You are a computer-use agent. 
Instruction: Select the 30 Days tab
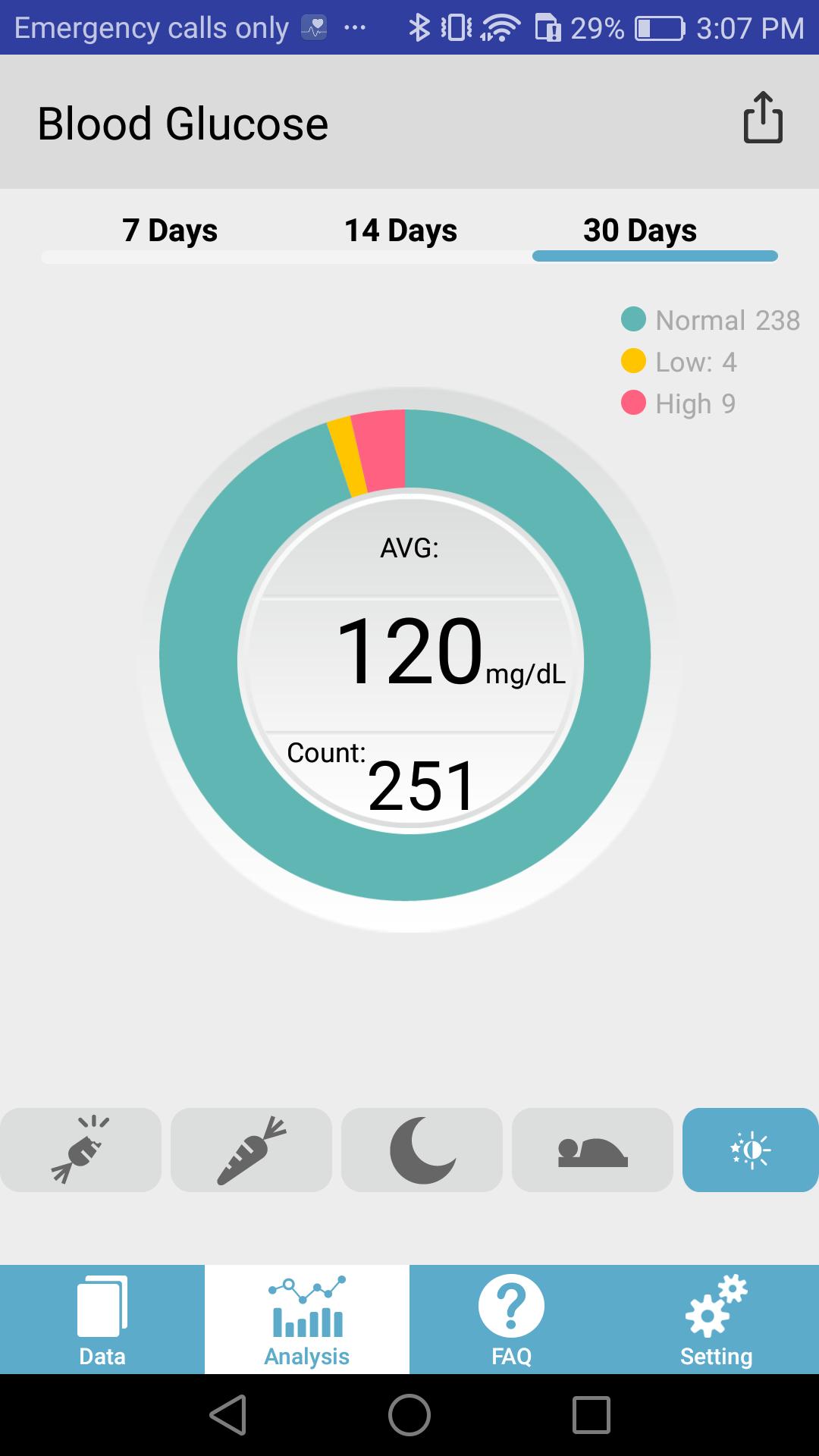click(x=639, y=231)
